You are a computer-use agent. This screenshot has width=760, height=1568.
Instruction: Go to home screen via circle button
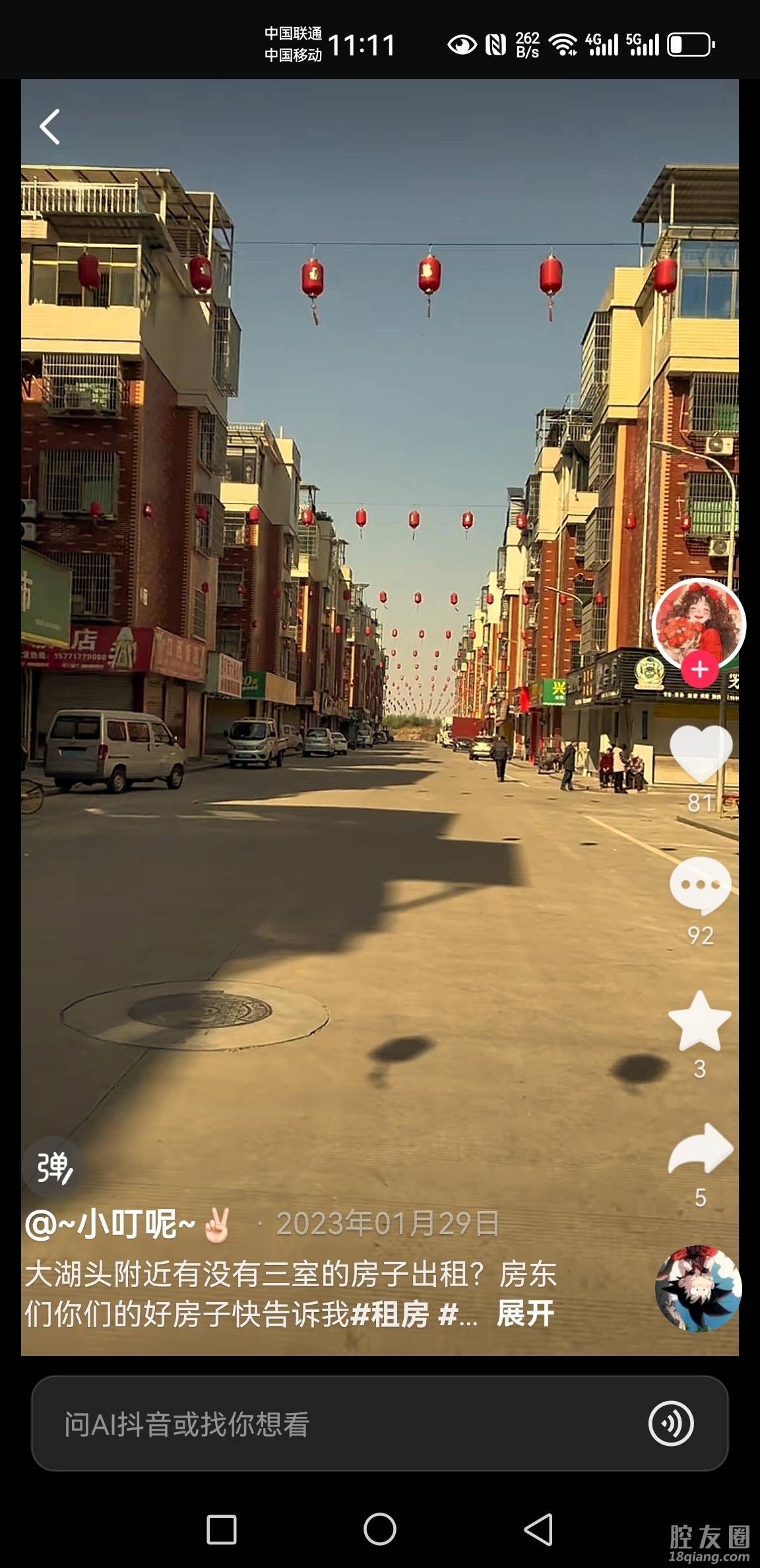click(x=380, y=1529)
